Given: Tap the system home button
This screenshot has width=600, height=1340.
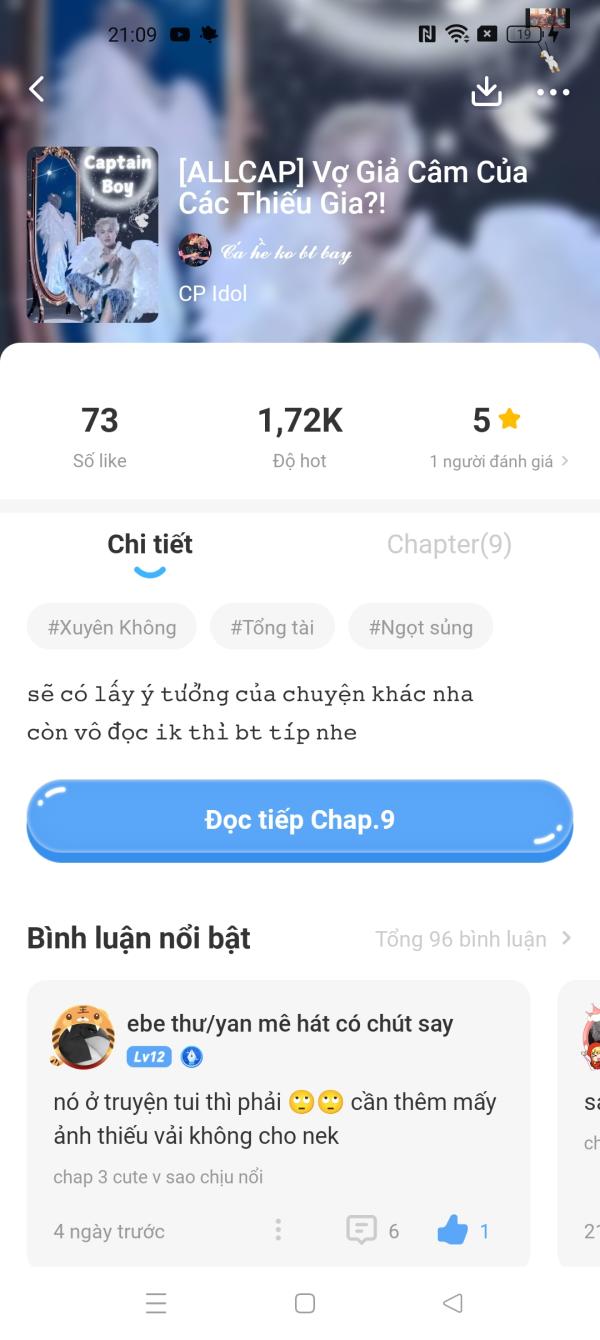Looking at the screenshot, I should click(x=305, y=1303).
